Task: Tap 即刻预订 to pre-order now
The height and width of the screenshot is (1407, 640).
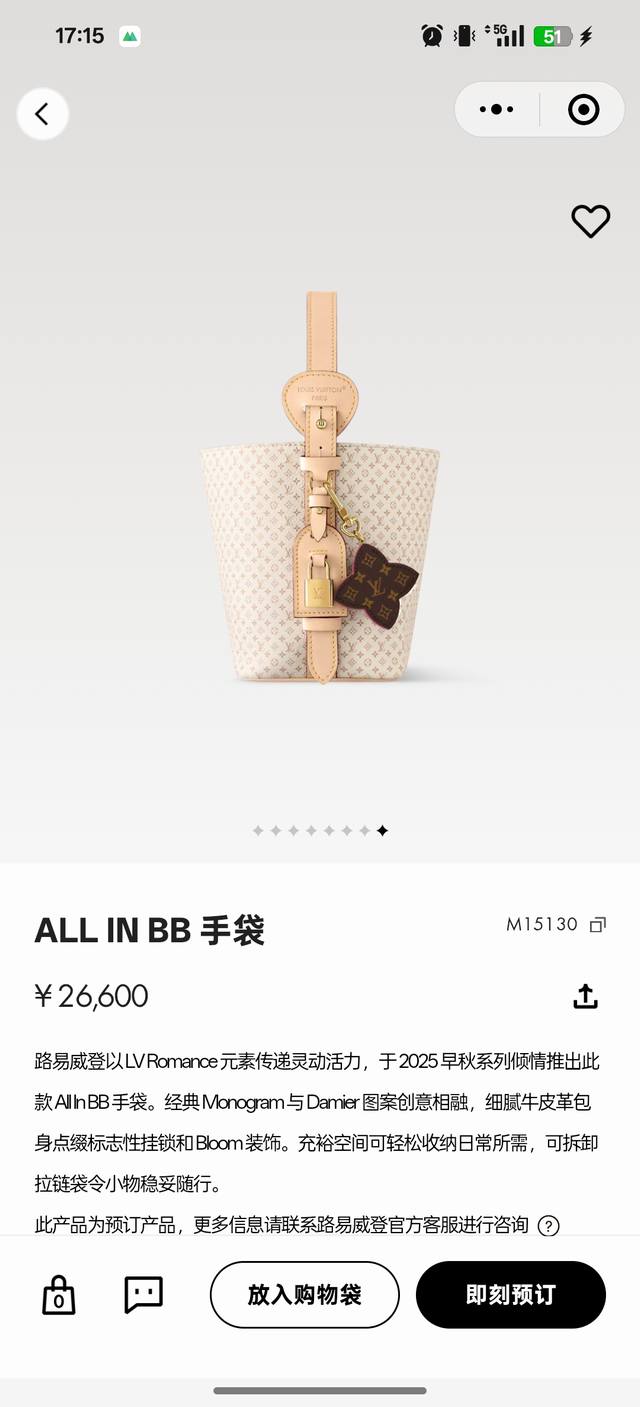Action: 510,1295
